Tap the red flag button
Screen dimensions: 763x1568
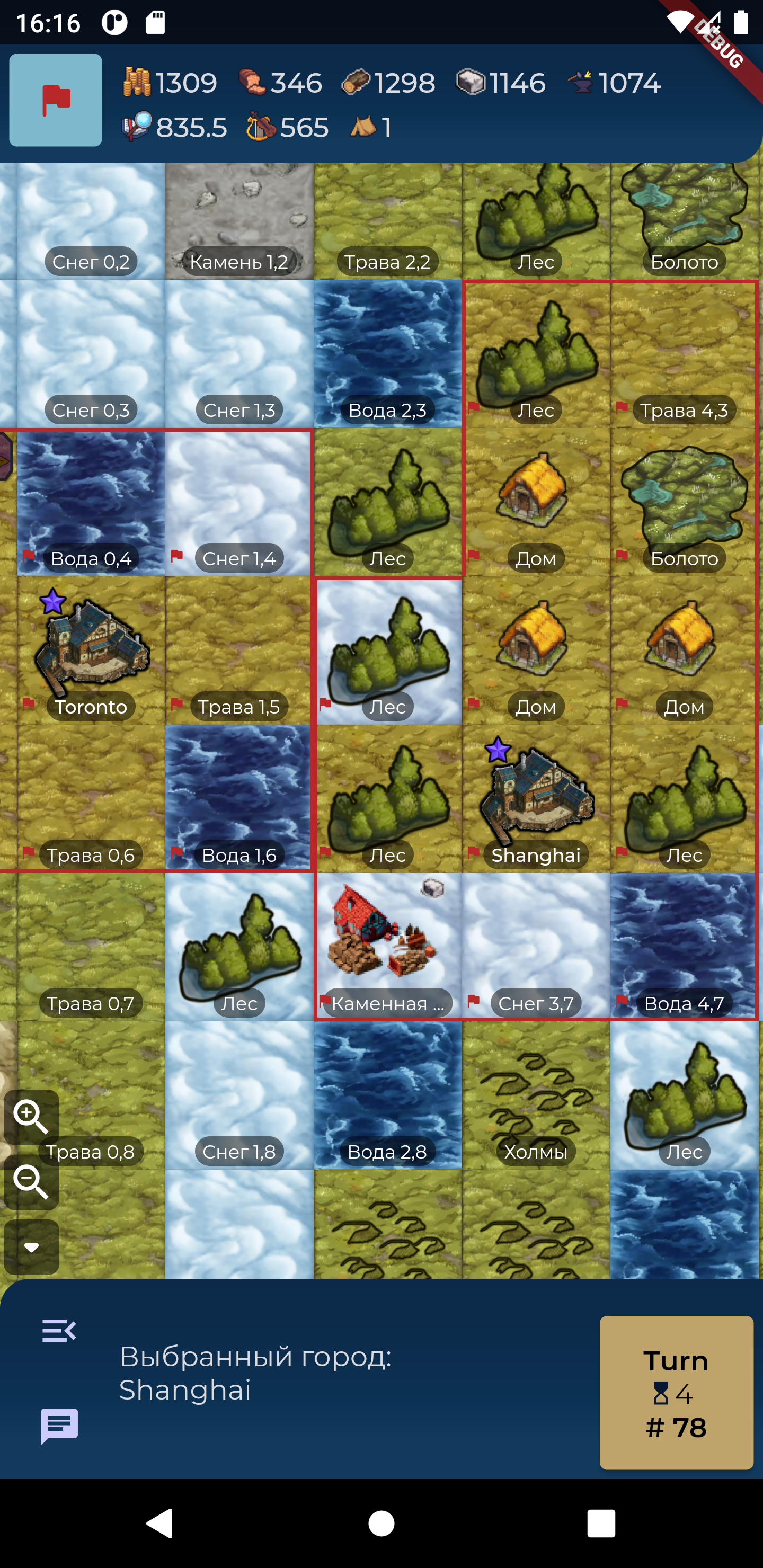tap(56, 100)
